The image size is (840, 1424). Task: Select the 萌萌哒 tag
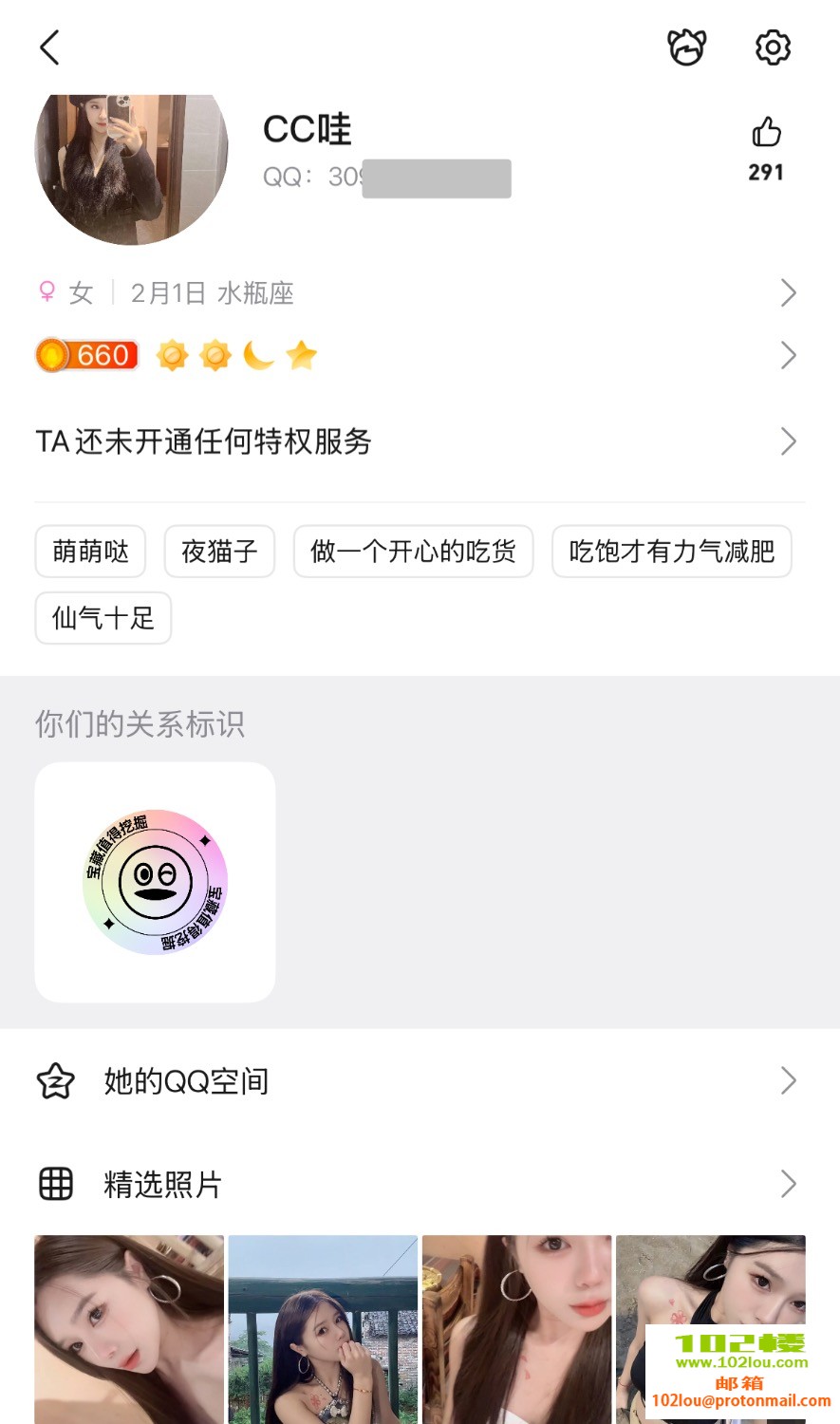(91, 552)
